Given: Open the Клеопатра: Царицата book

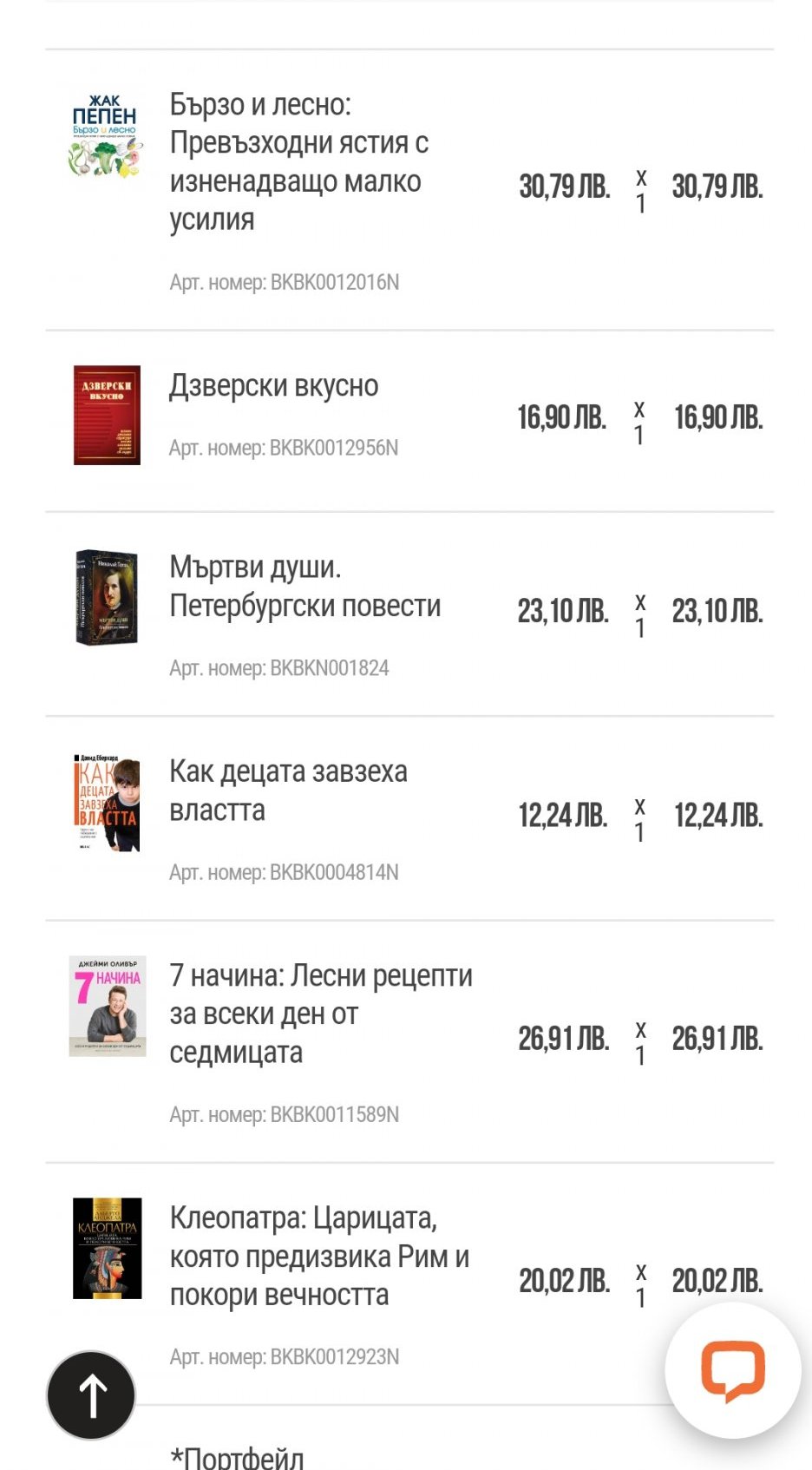Looking at the screenshot, I should tap(319, 1256).
